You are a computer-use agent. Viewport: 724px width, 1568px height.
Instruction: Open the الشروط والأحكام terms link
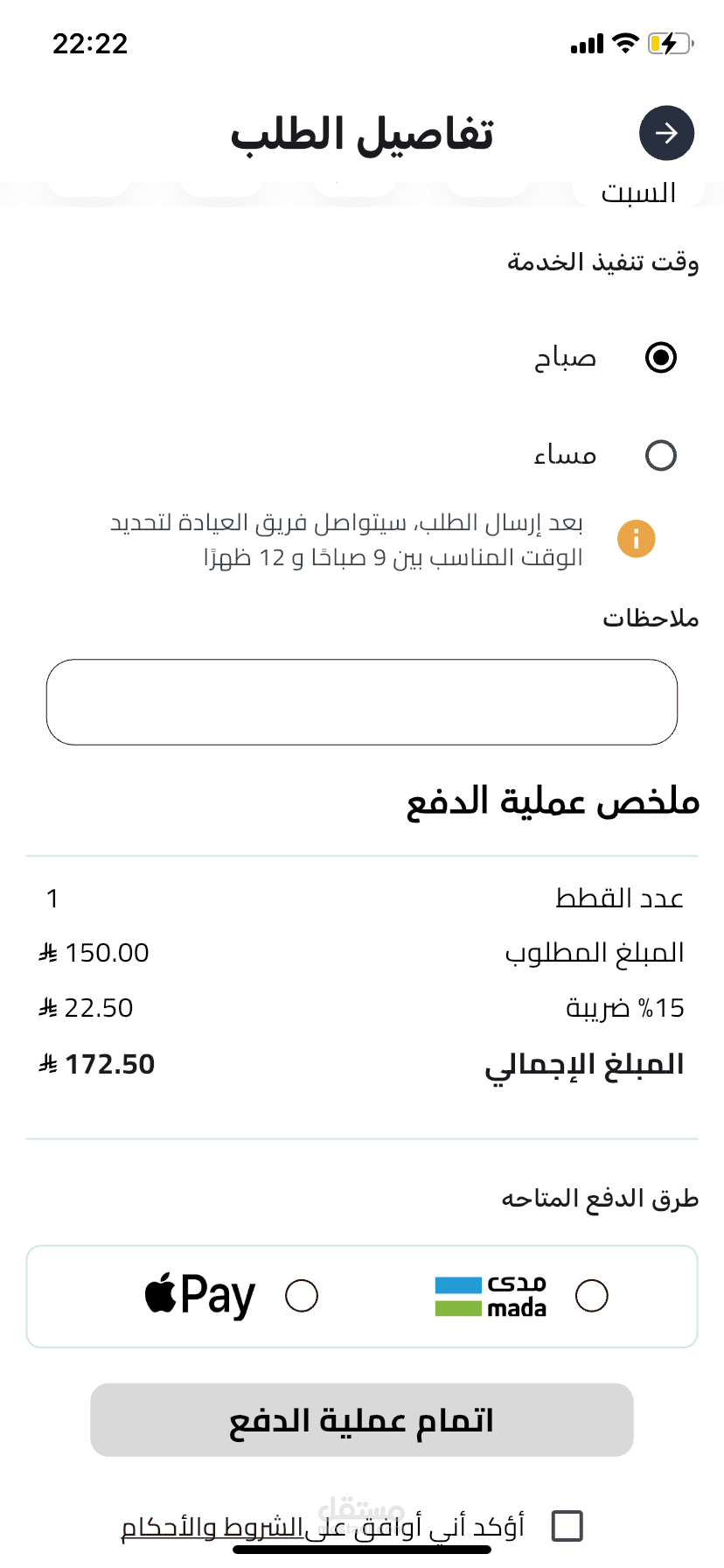click(212, 1528)
